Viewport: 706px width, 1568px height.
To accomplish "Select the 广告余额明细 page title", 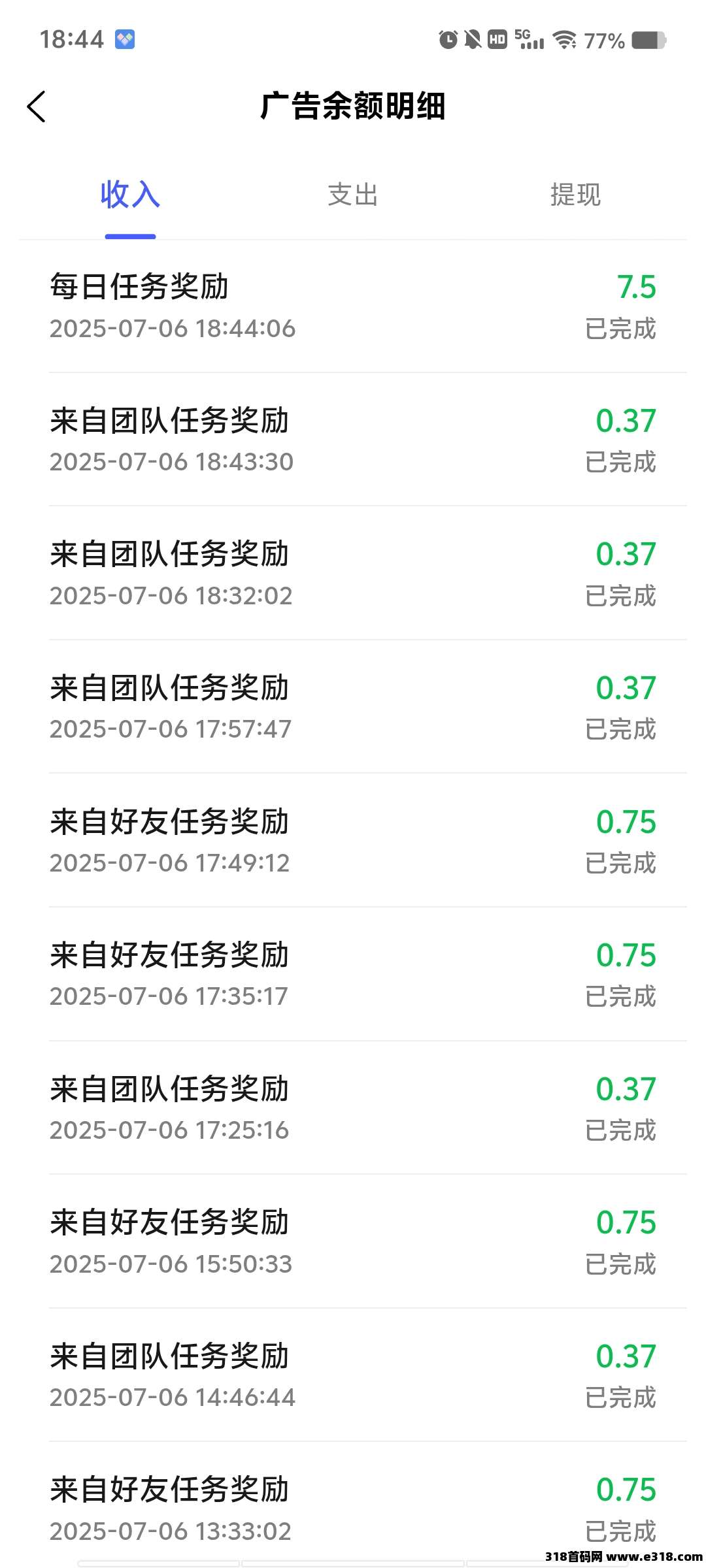I will 353,107.
